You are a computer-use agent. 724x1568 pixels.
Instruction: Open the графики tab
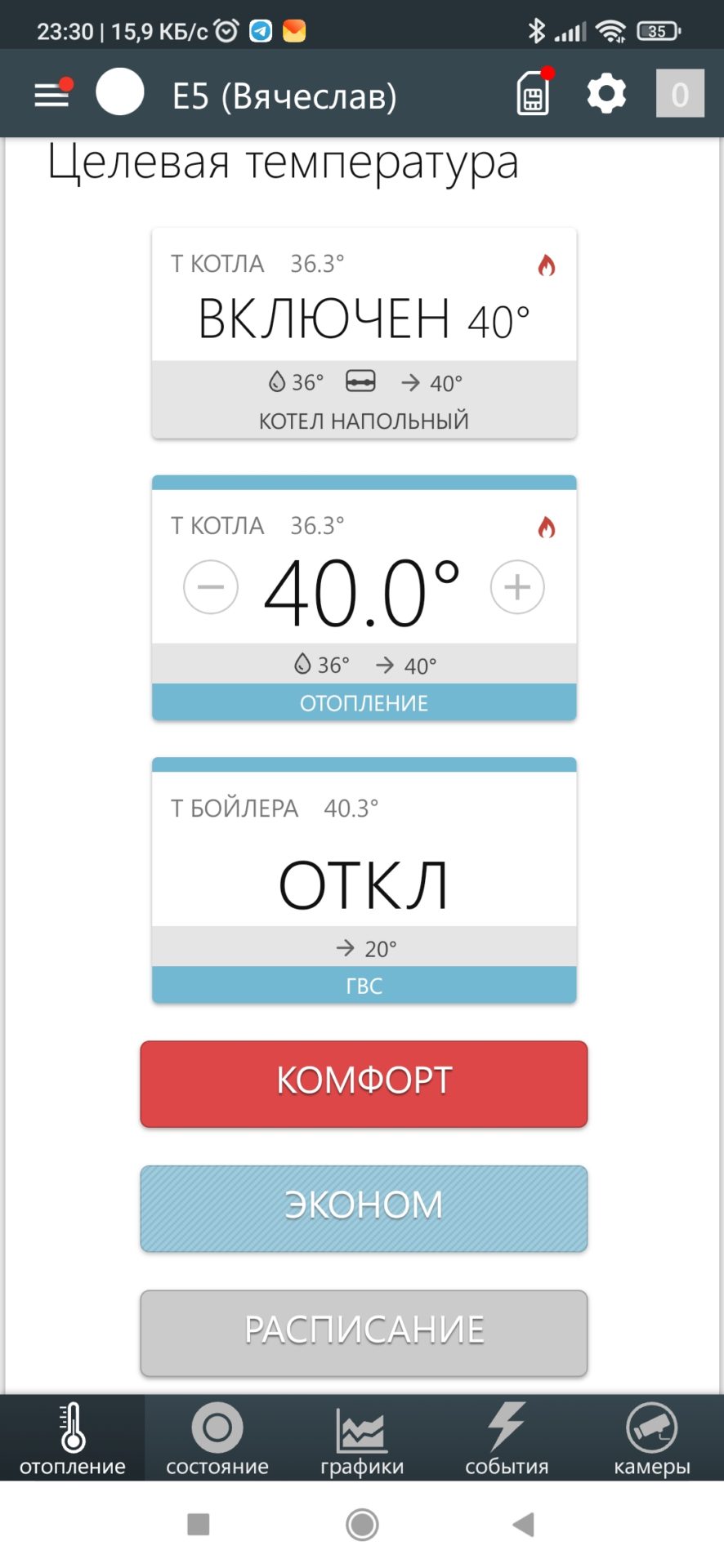pyautogui.click(x=362, y=1437)
